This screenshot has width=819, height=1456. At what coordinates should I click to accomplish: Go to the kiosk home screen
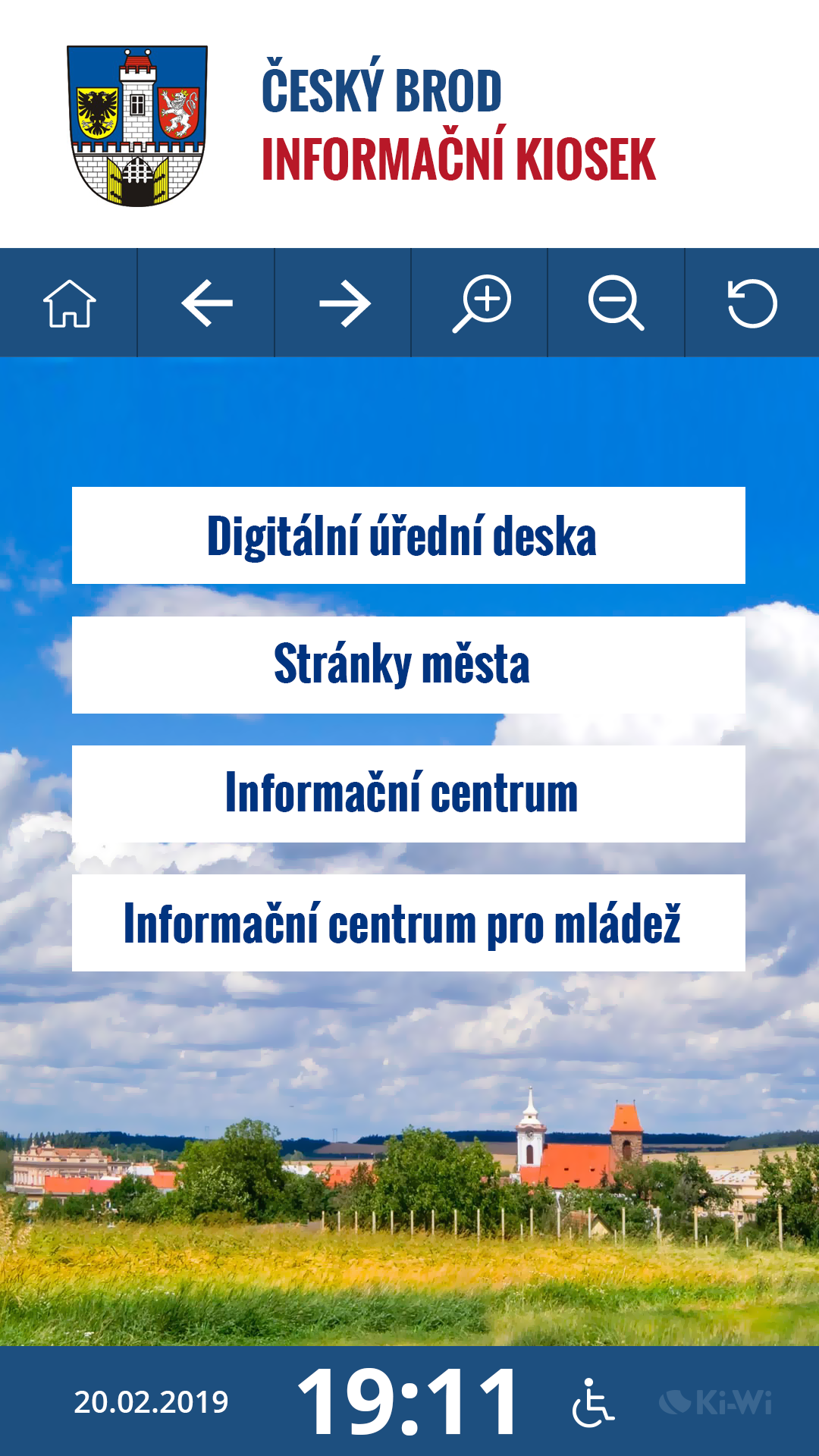(69, 303)
